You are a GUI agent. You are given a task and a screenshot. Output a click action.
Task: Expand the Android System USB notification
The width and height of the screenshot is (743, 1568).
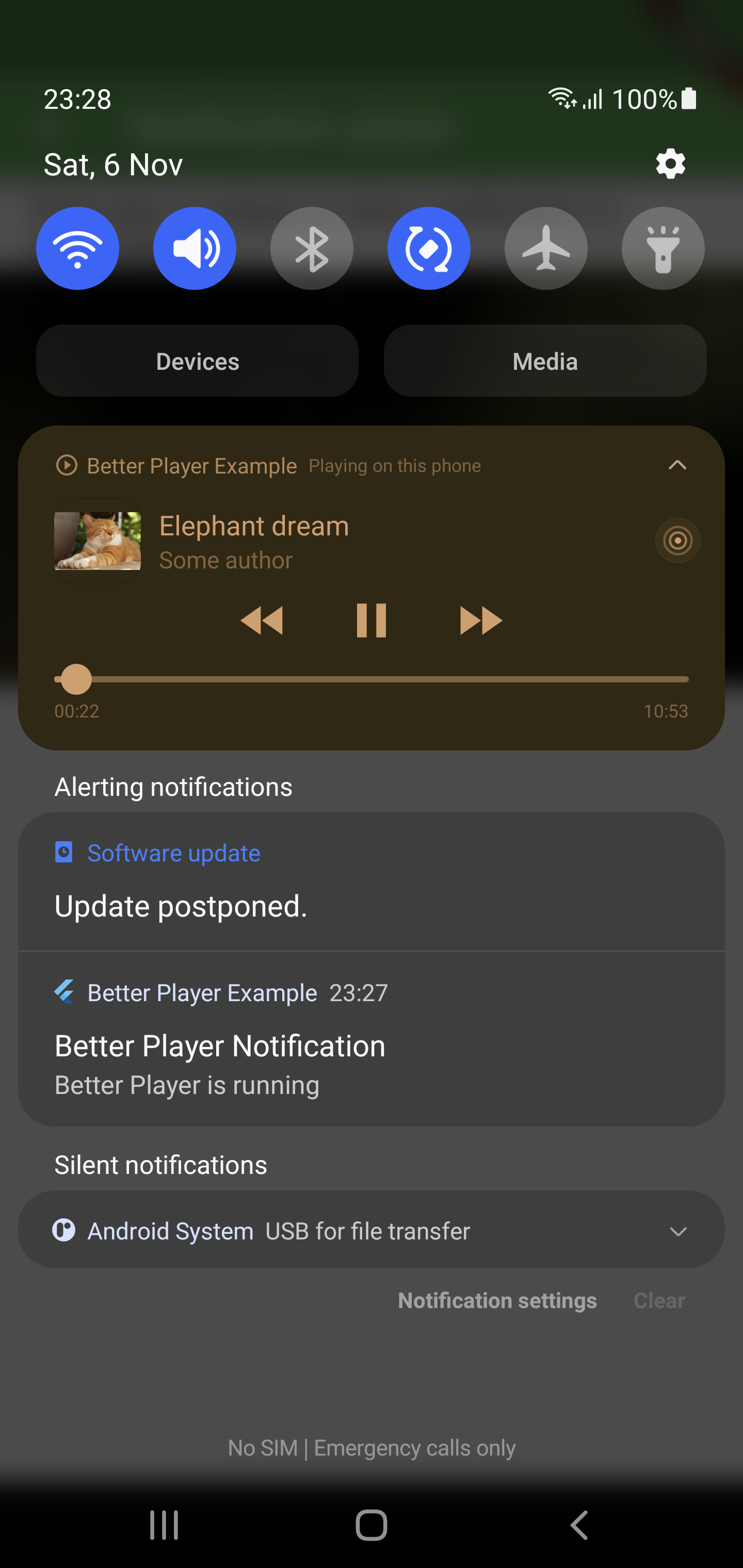[677, 1231]
